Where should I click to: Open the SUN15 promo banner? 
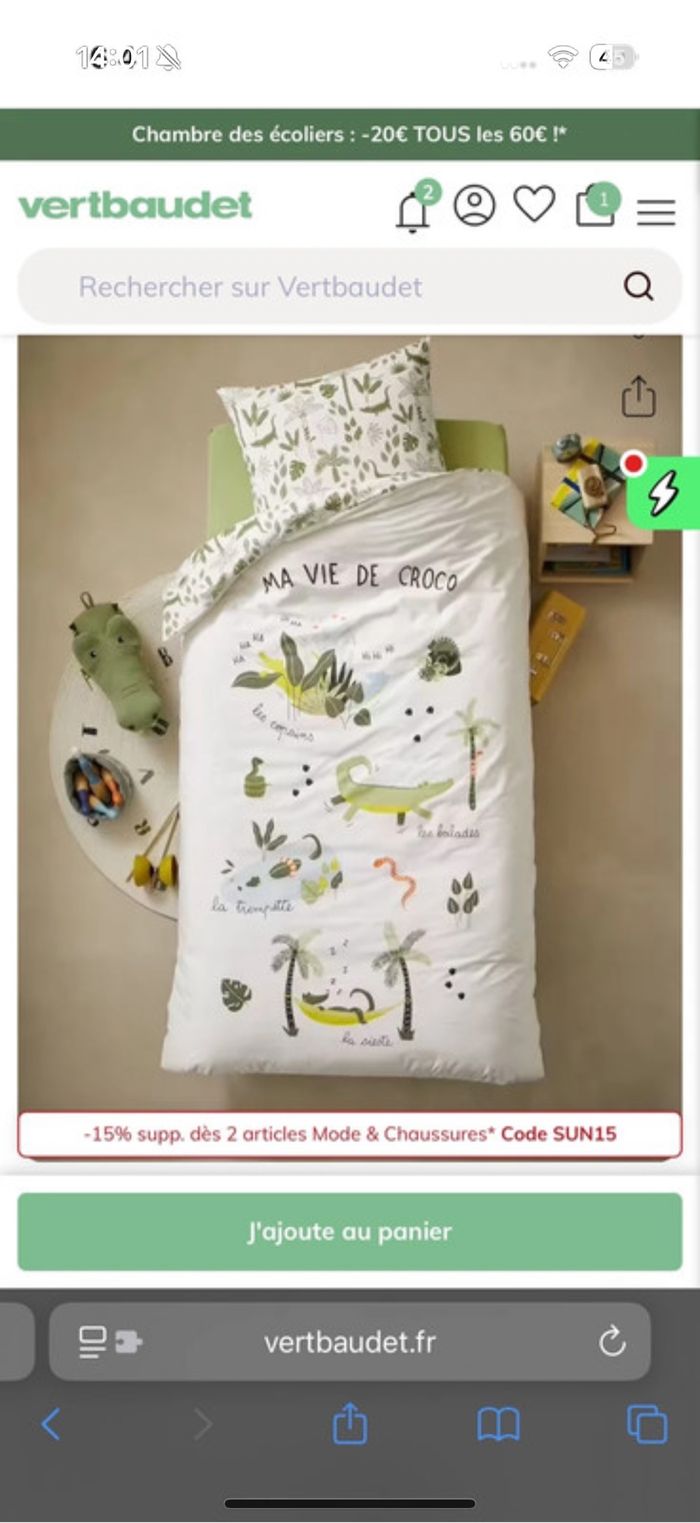(350, 1134)
